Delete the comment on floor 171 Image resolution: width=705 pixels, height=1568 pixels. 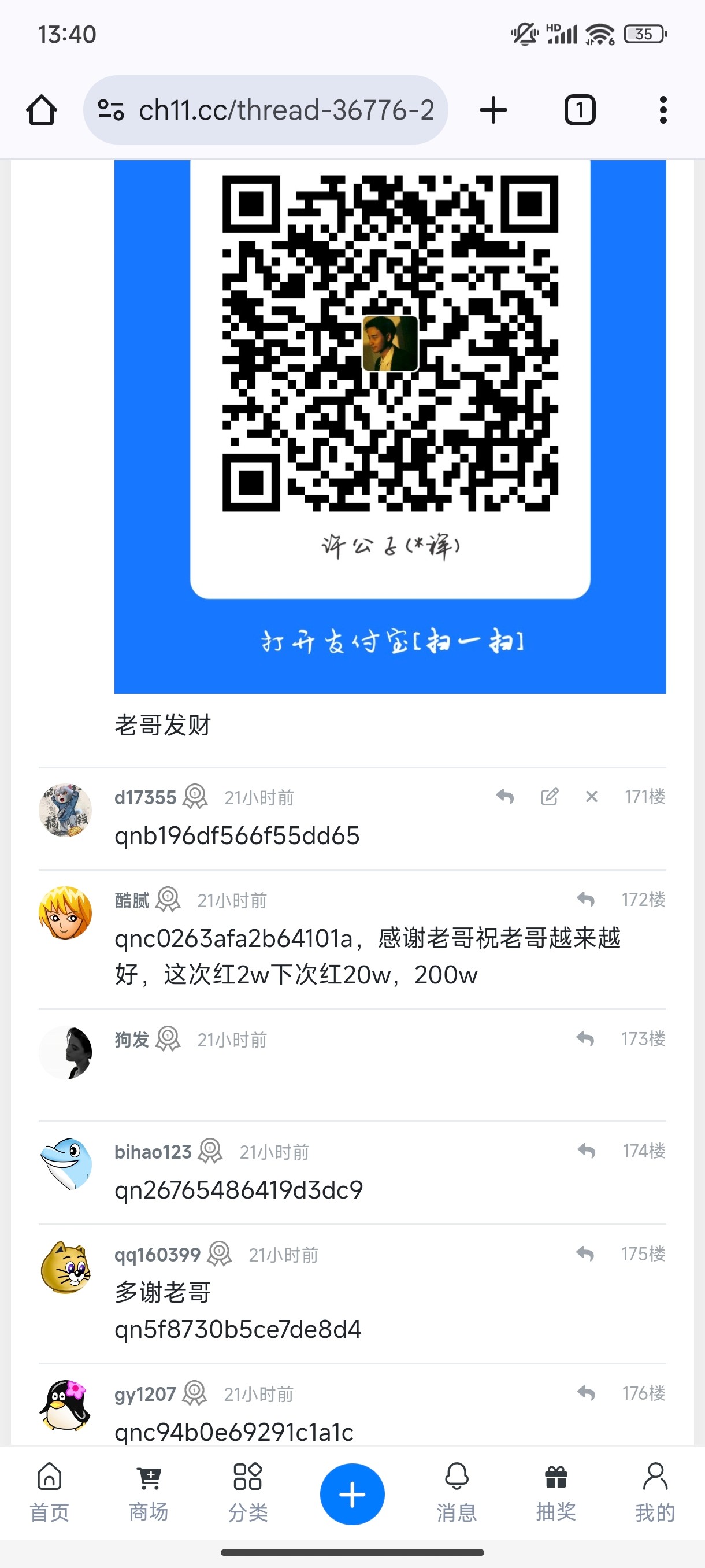tap(591, 796)
